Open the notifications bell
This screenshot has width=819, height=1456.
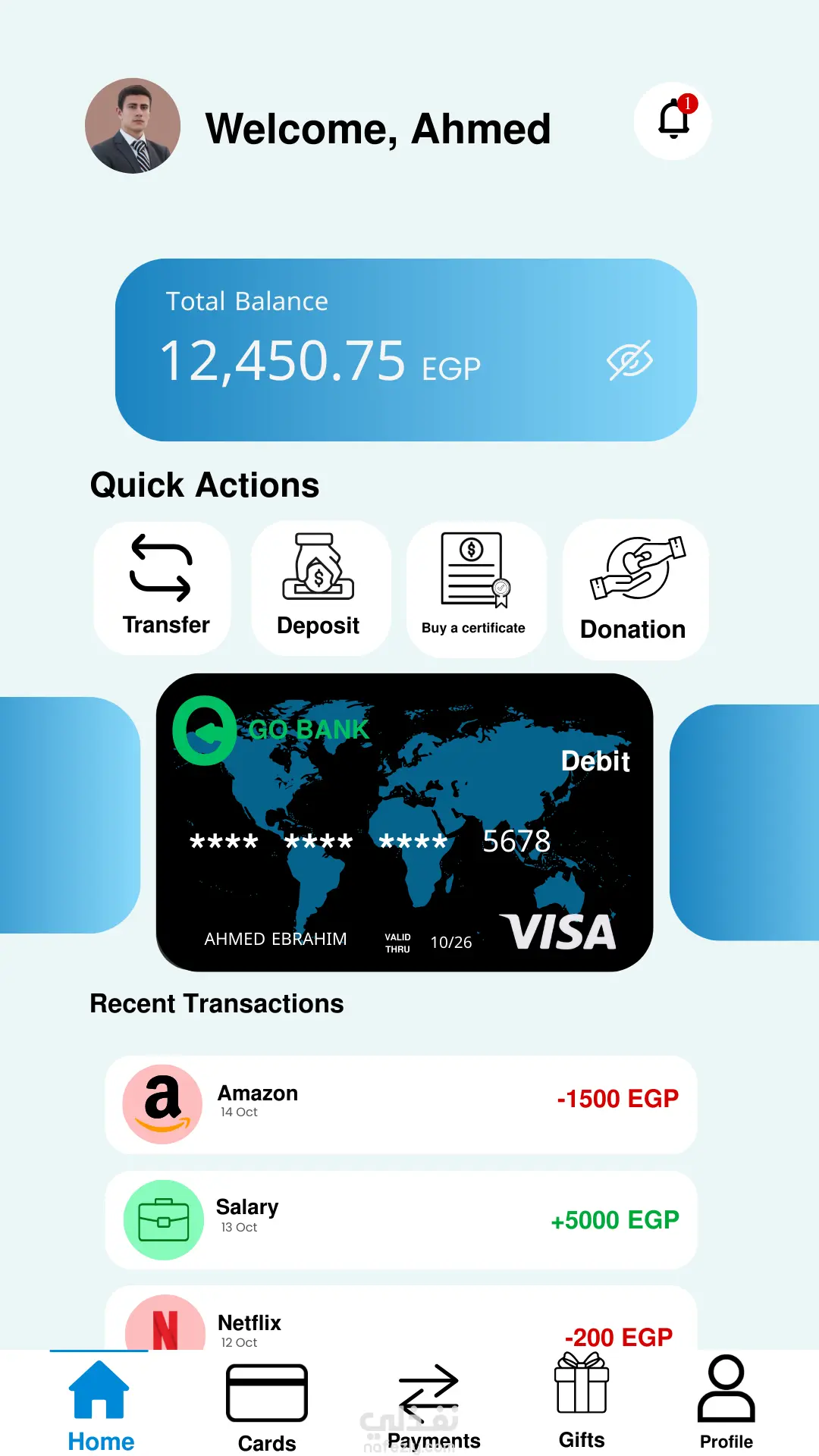[673, 121]
